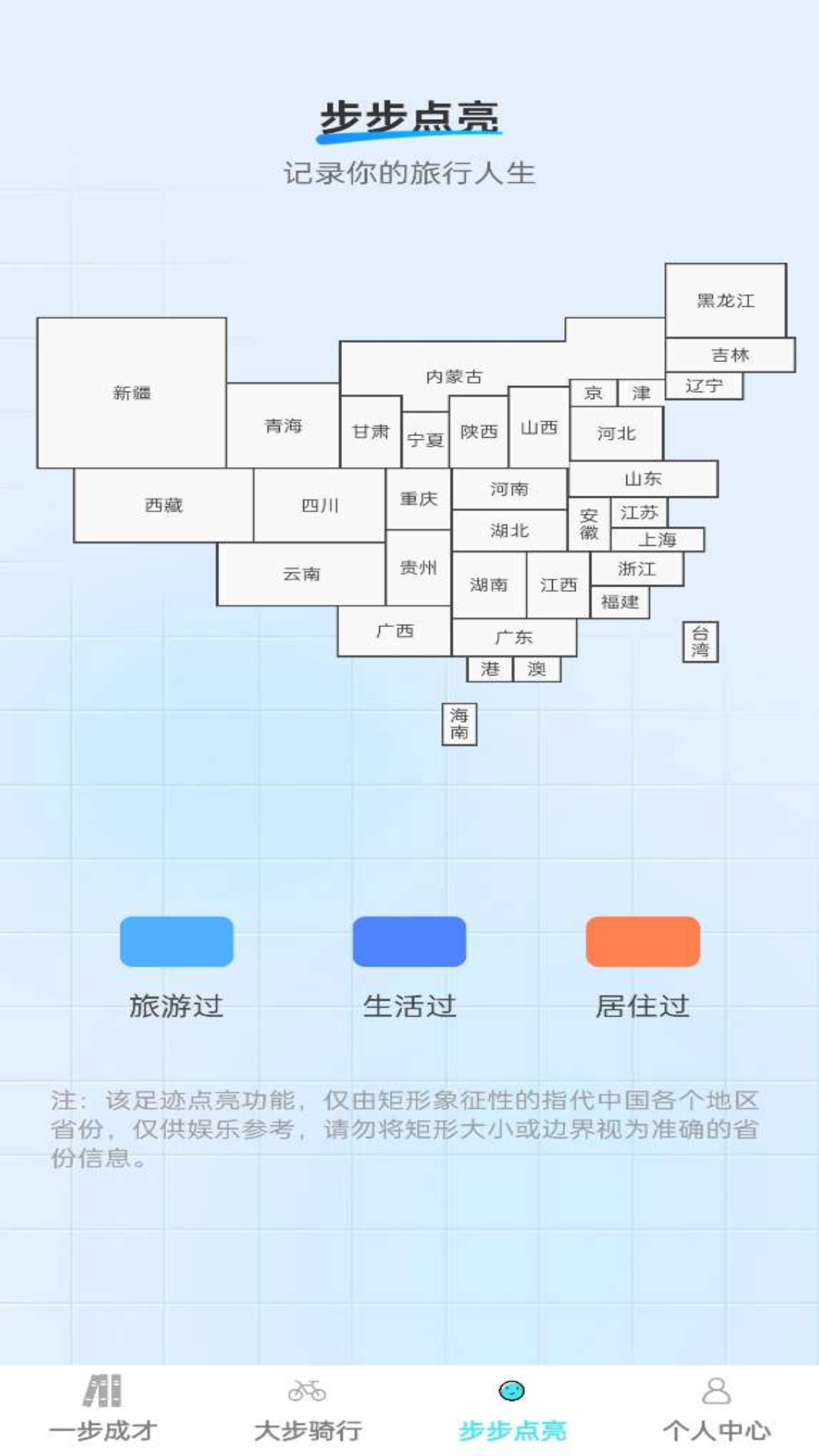819x1456 pixels.
Task: Choose 云南 on the map
Action: [301, 574]
